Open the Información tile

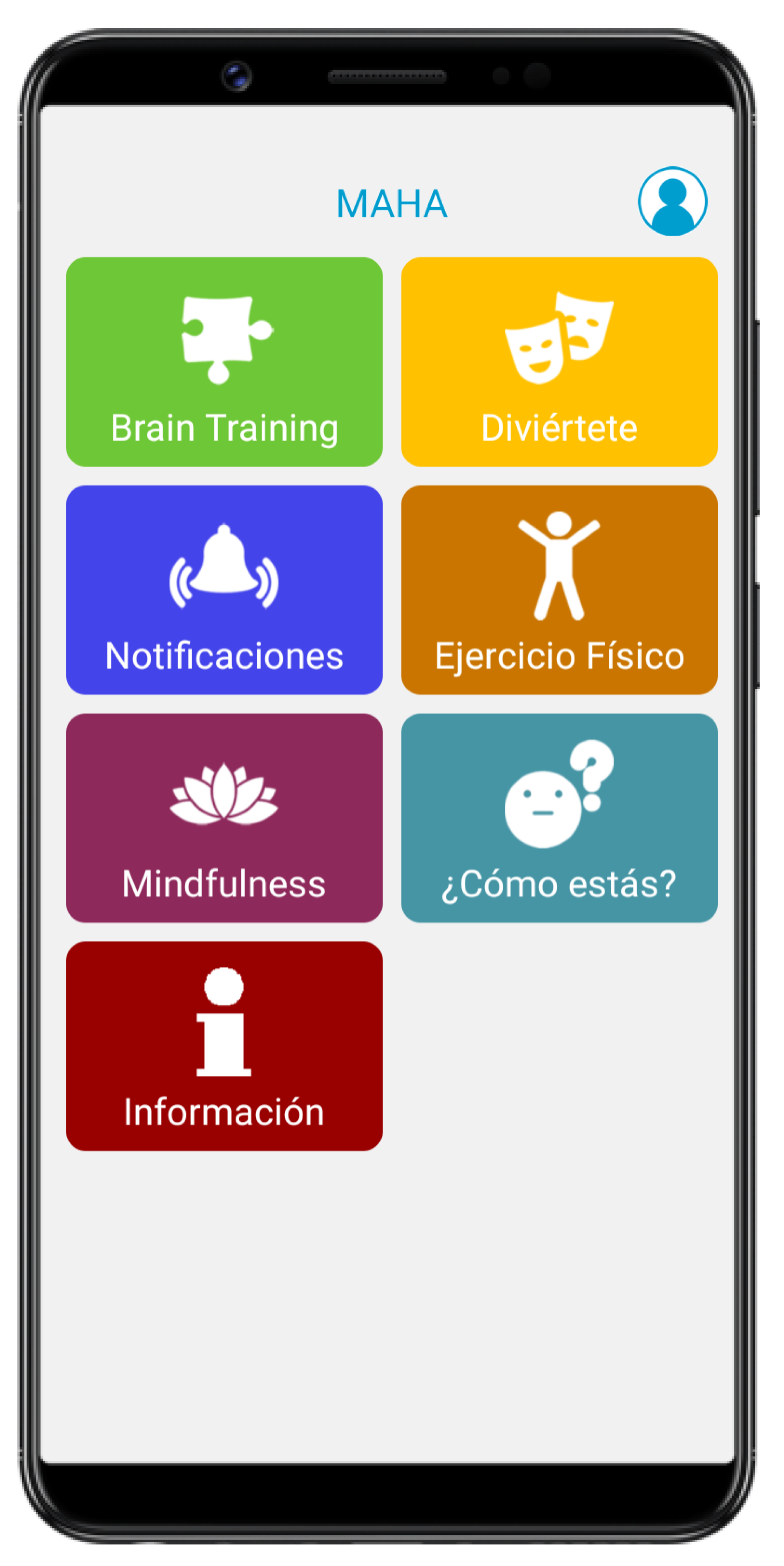[x=224, y=1046]
